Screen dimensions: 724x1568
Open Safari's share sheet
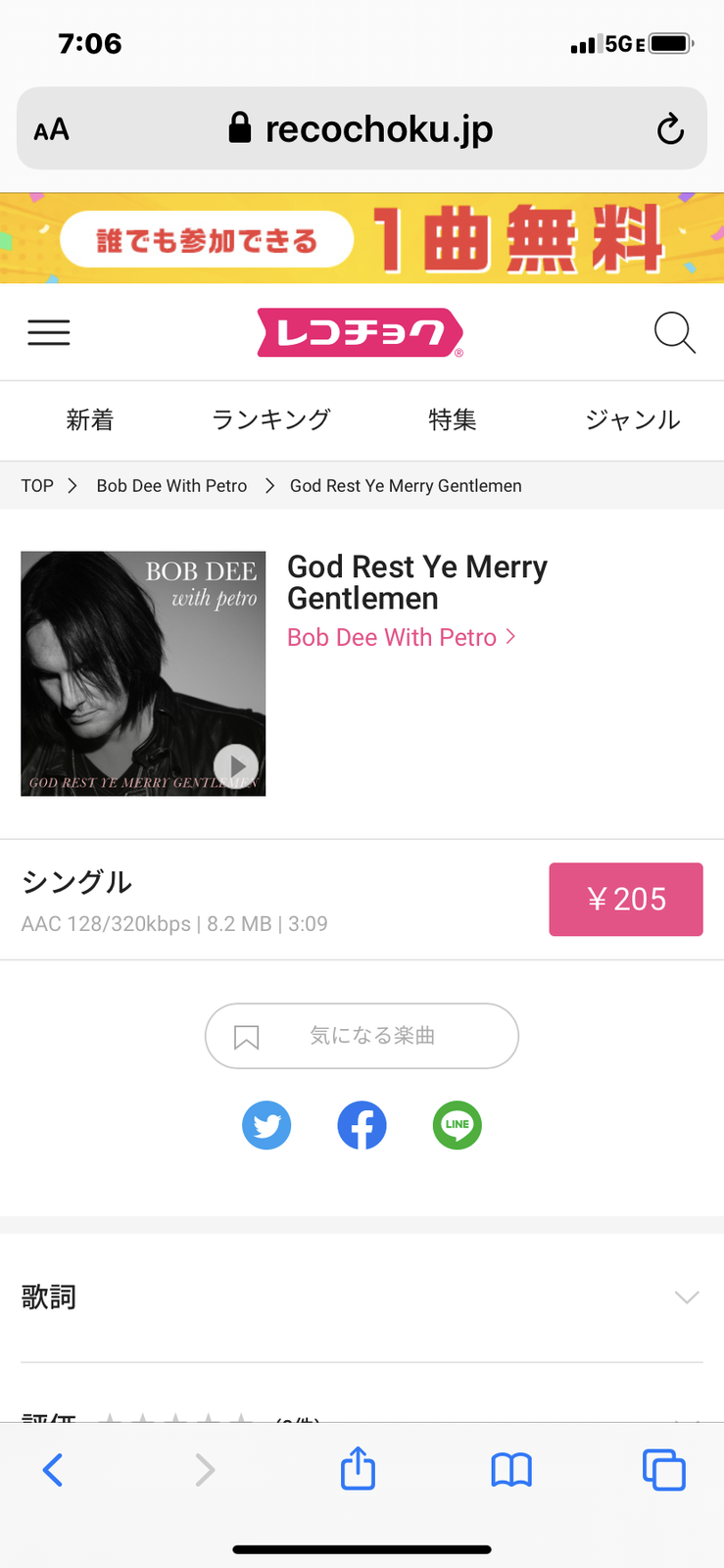click(x=358, y=1469)
